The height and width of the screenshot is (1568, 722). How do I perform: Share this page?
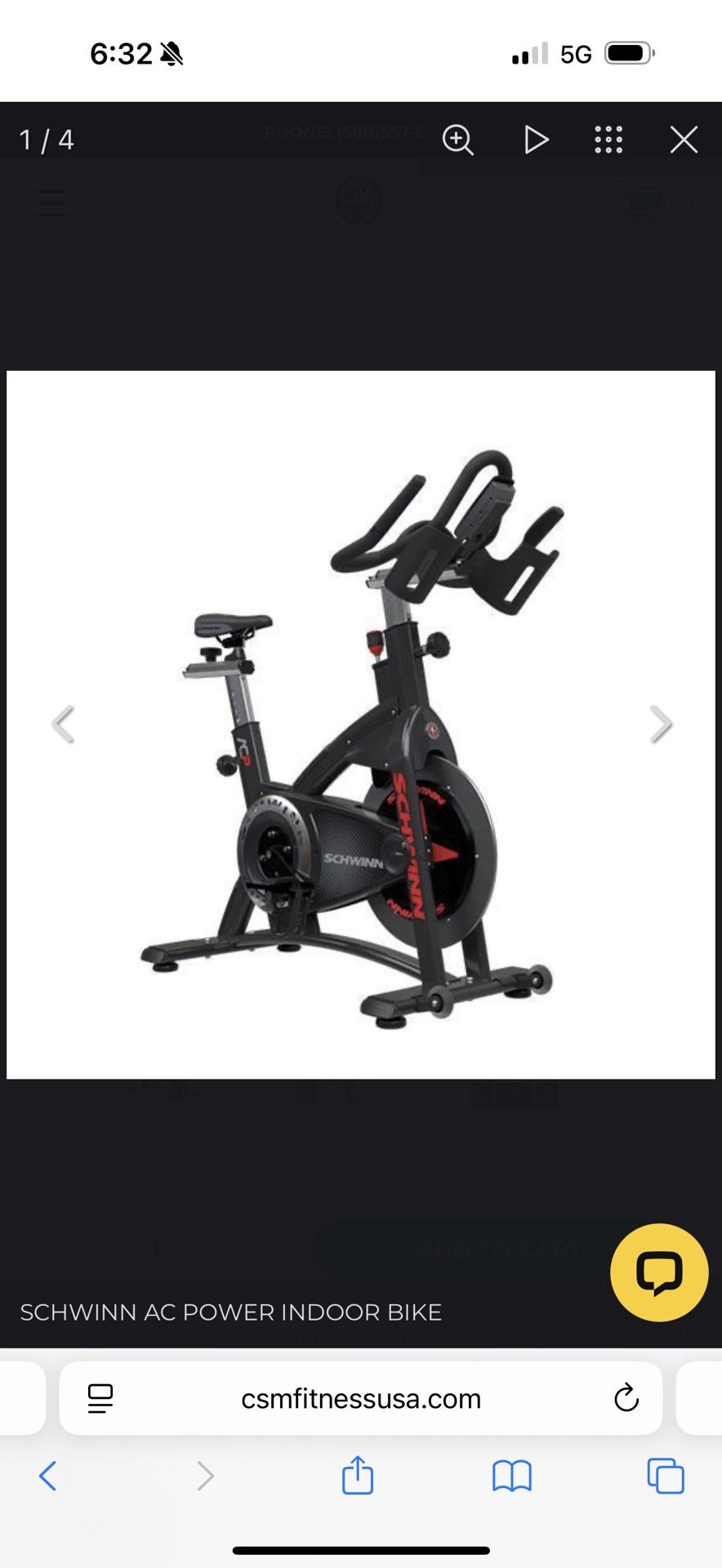(x=358, y=1475)
